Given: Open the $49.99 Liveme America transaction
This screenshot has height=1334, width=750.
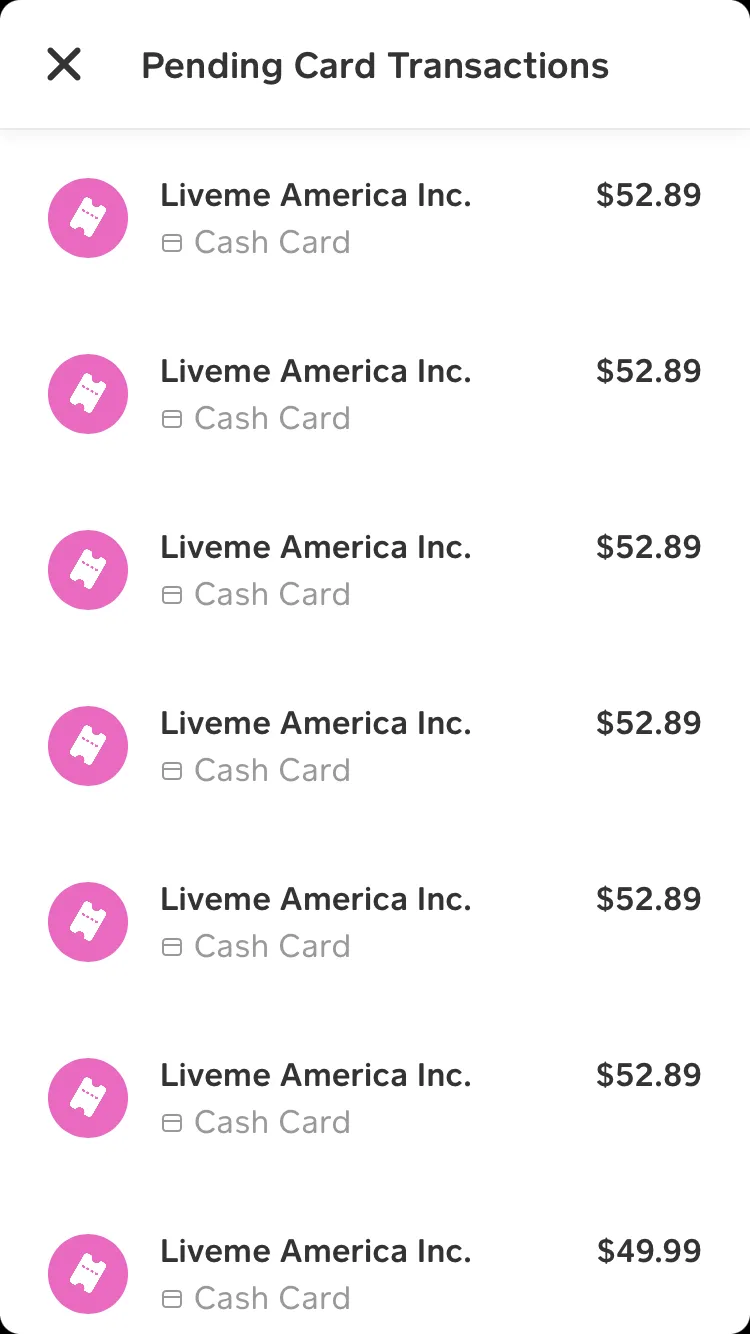Looking at the screenshot, I should [x=375, y=1273].
